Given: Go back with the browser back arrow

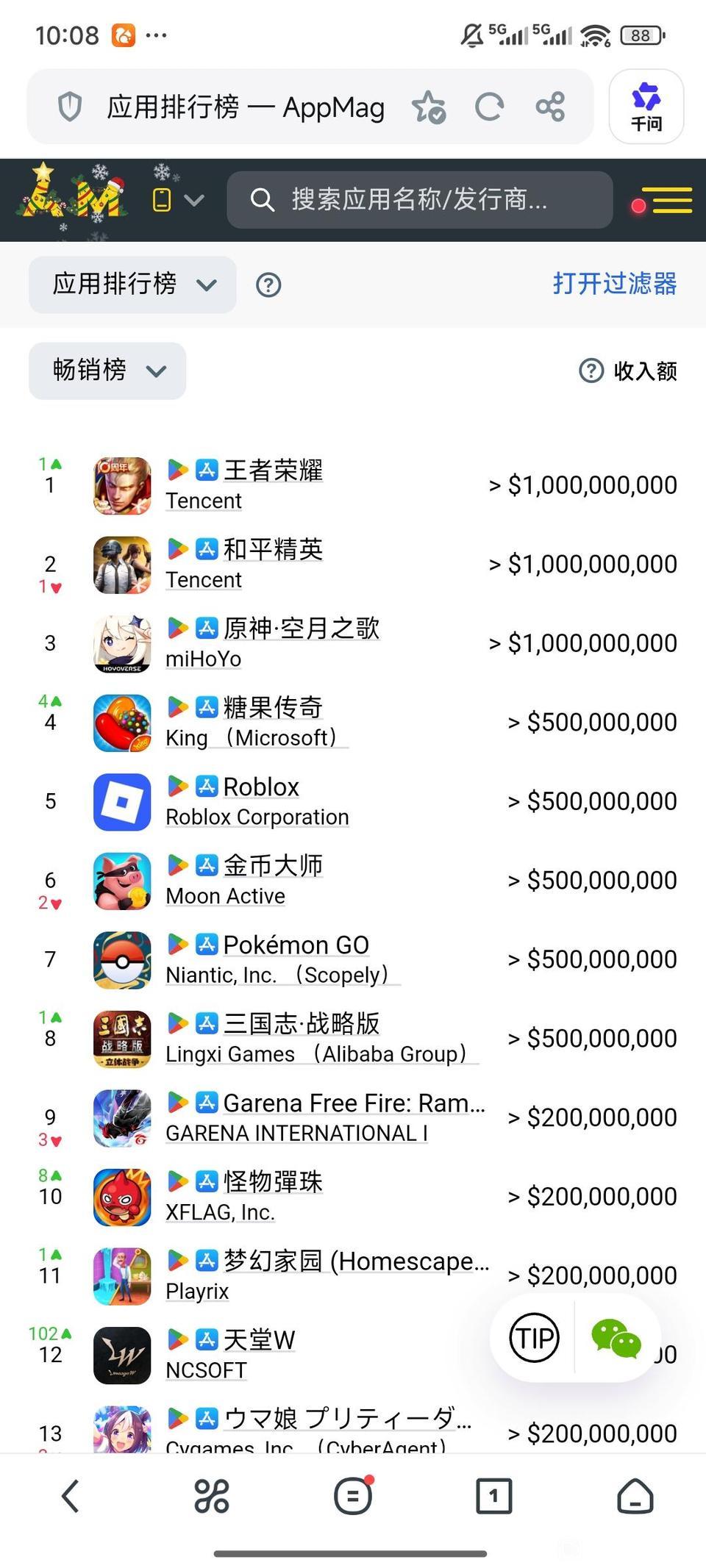Looking at the screenshot, I should click(71, 1496).
